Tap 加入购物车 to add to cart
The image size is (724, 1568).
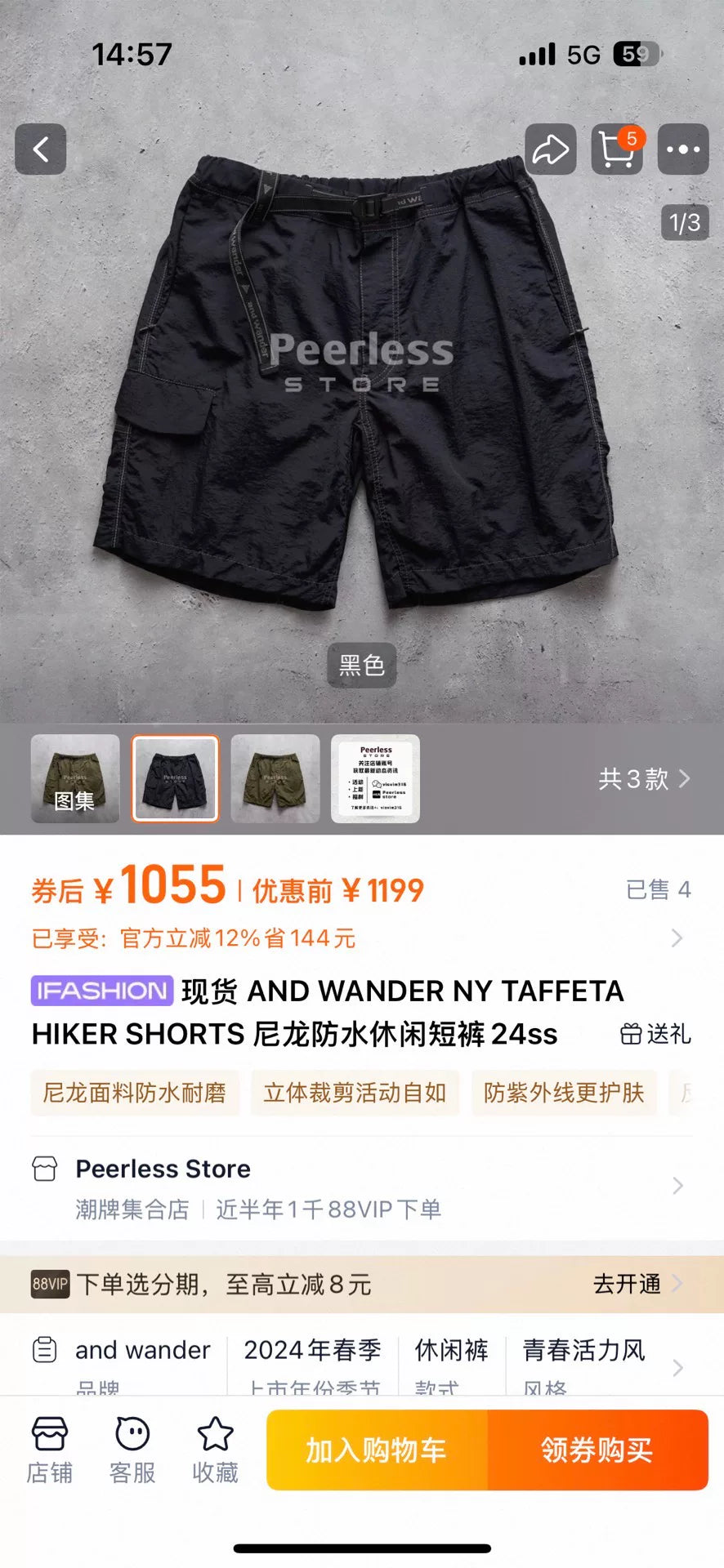pos(377,1450)
